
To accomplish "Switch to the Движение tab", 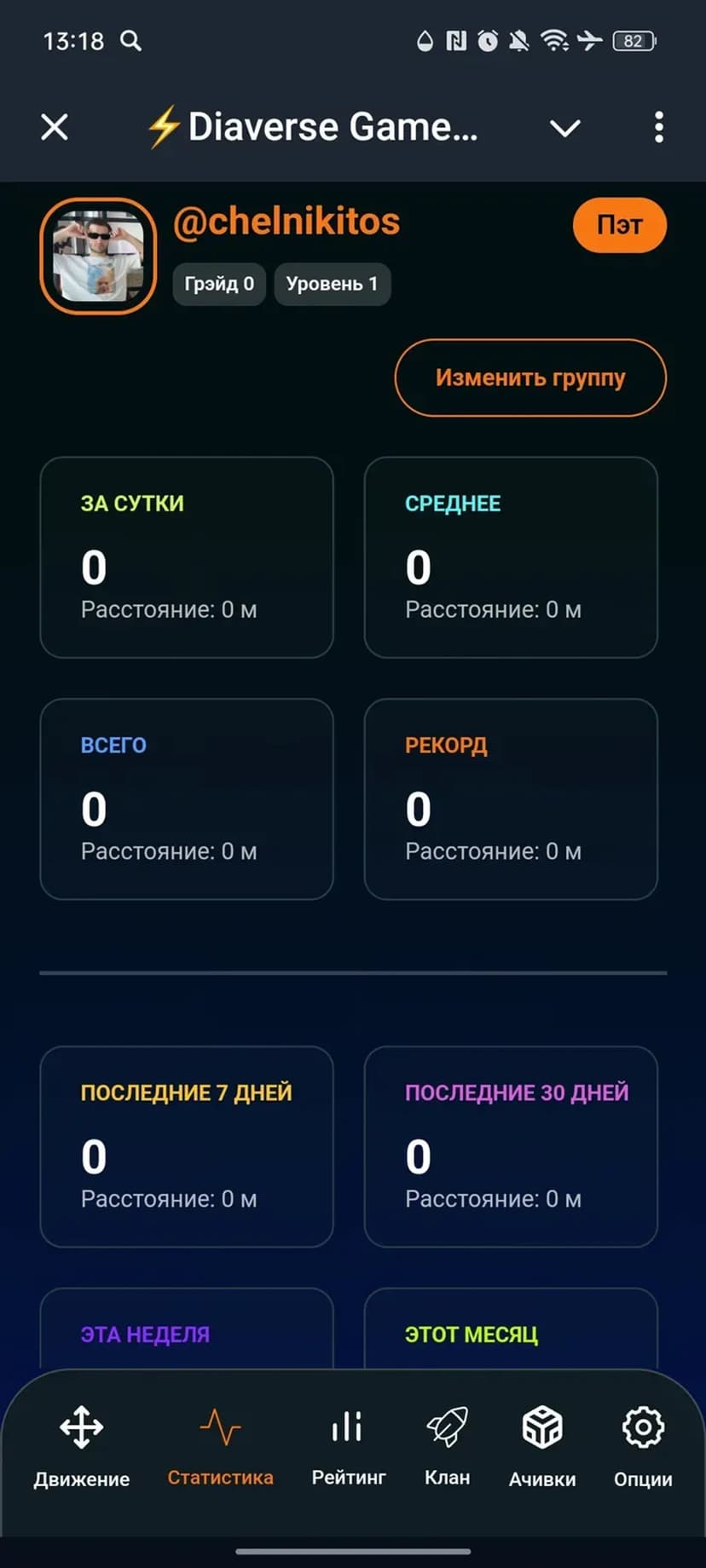I will tap(82, 1447).
